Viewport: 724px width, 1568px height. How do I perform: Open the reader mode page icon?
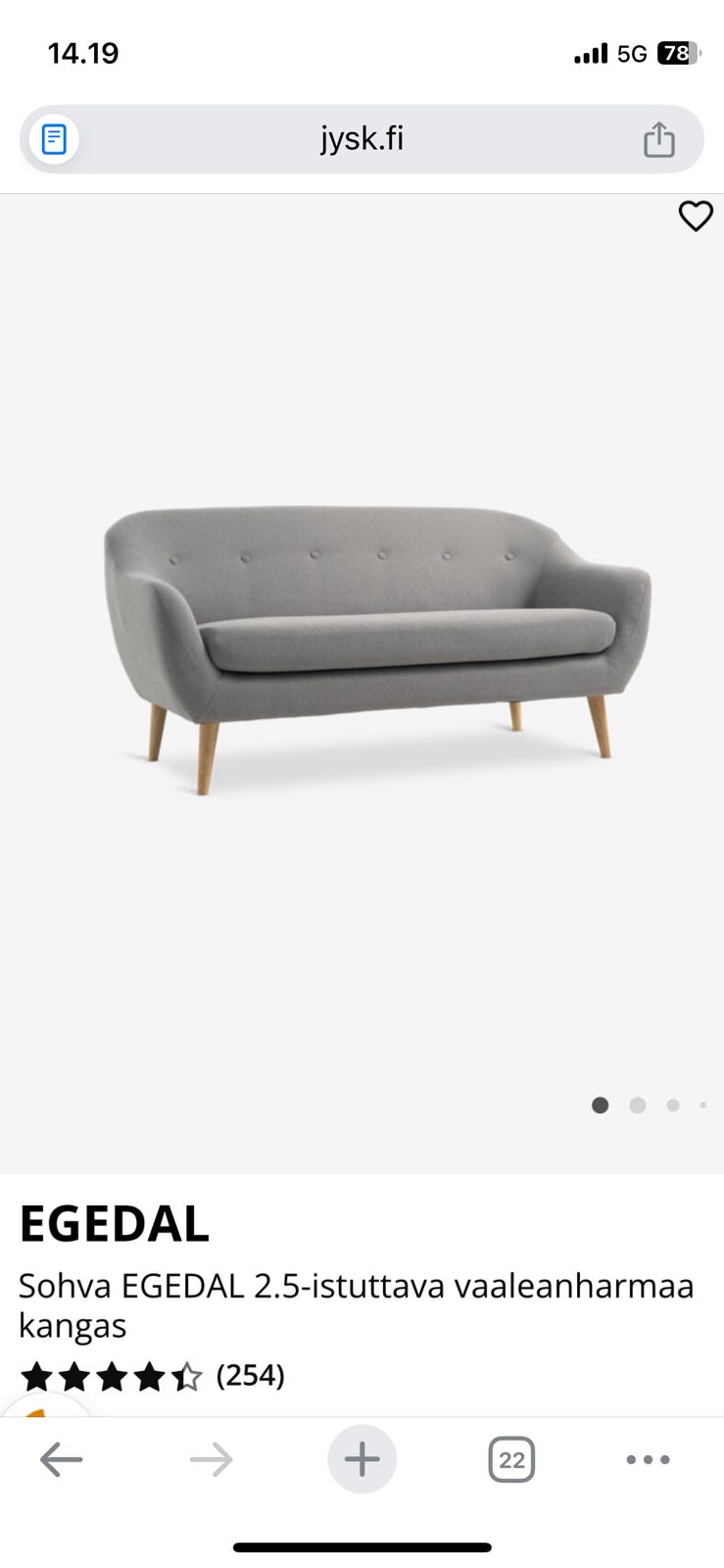click(54, 139)
